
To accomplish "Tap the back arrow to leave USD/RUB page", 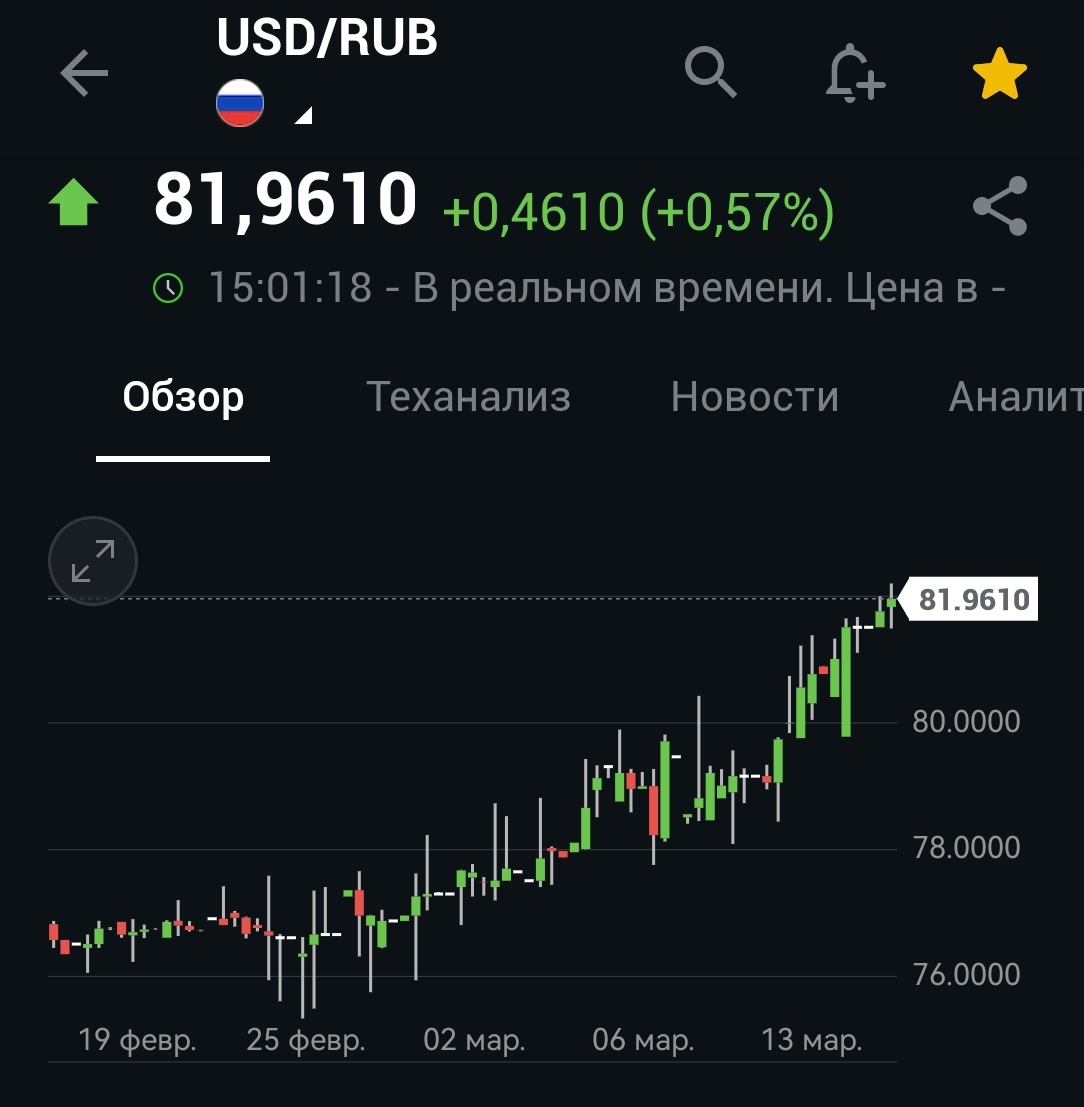I will 84,73.
